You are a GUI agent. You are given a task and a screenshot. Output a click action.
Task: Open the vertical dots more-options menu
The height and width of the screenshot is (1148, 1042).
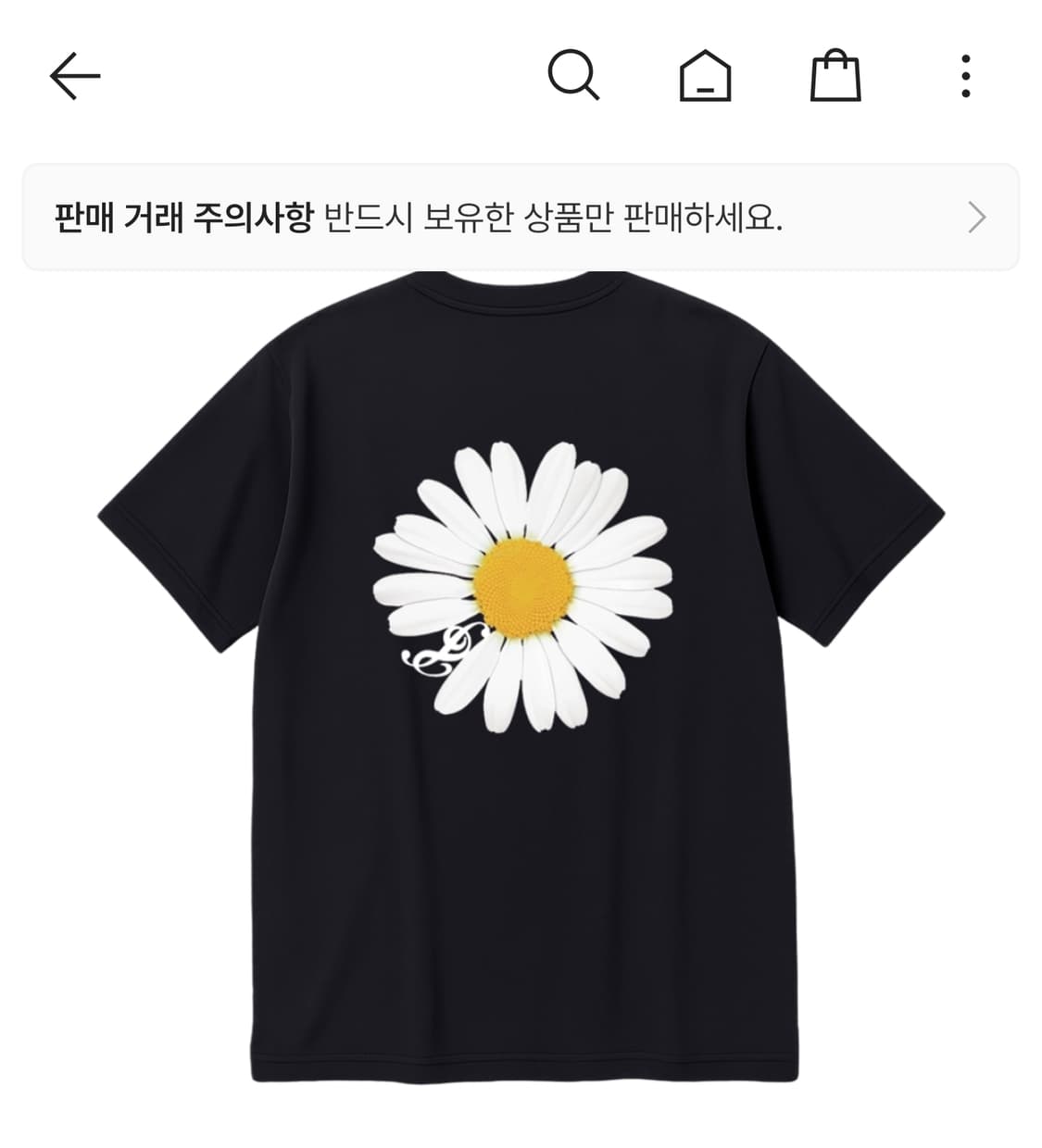(x=965, y=76)
